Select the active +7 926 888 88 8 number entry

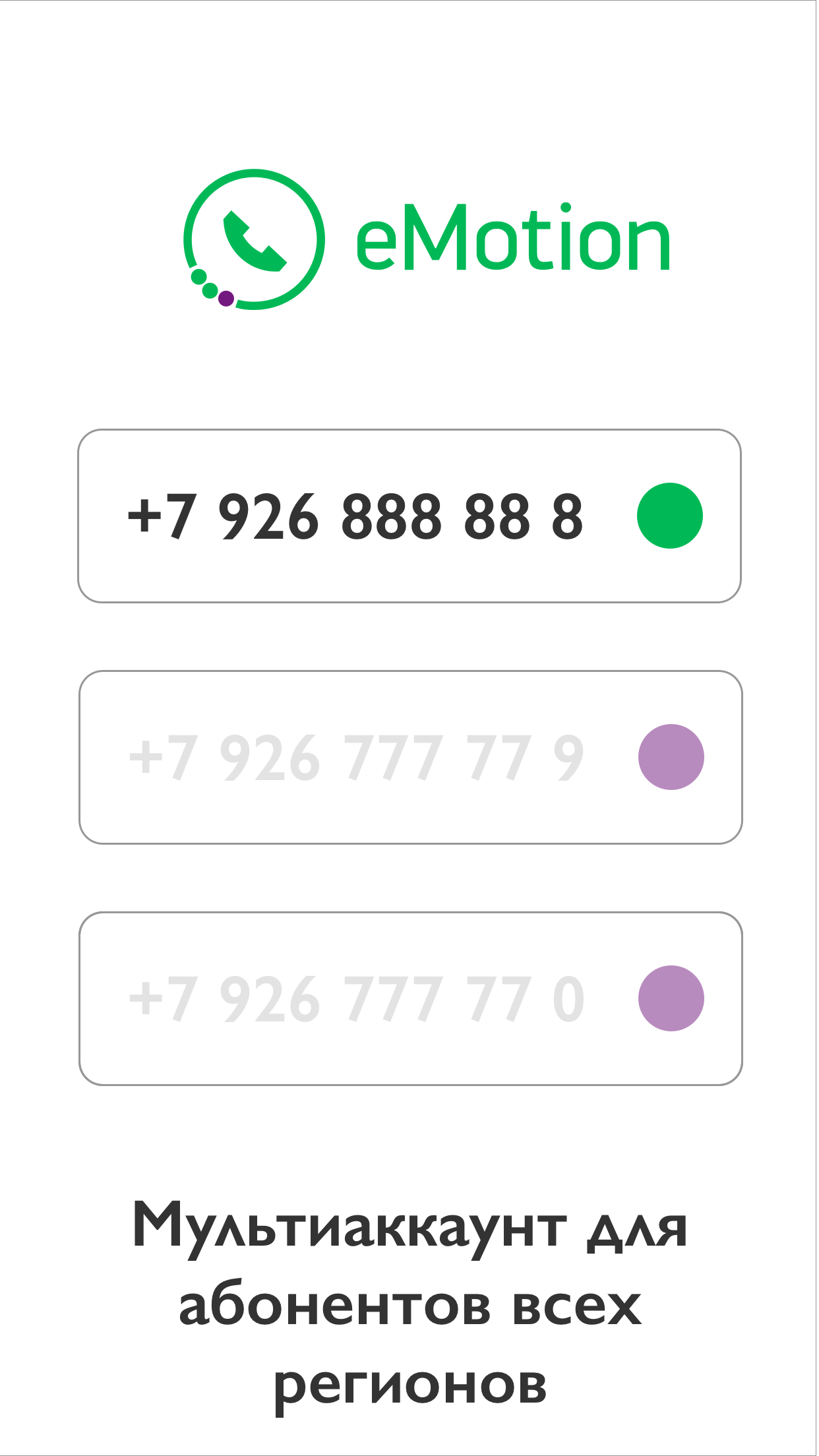409,516
